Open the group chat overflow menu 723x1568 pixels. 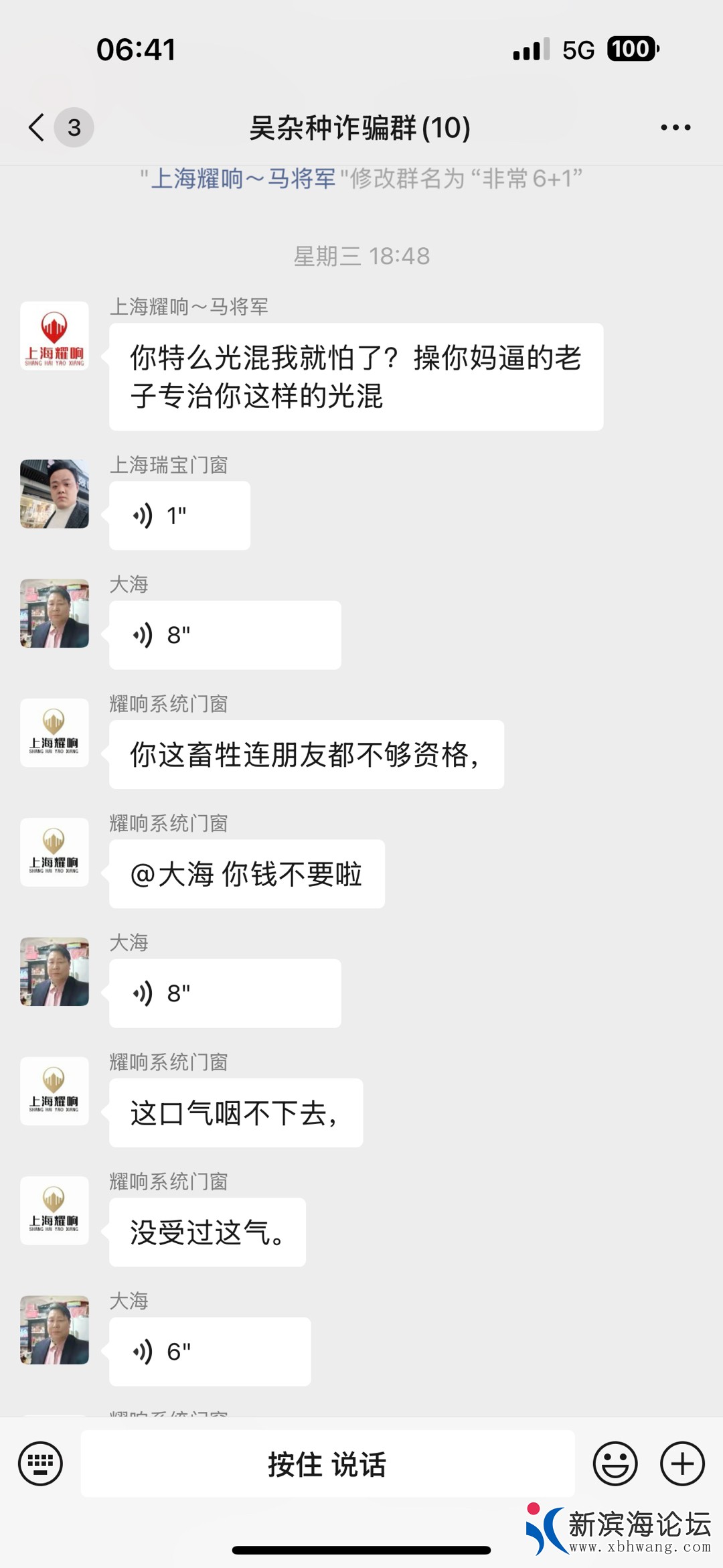point(675,127)
